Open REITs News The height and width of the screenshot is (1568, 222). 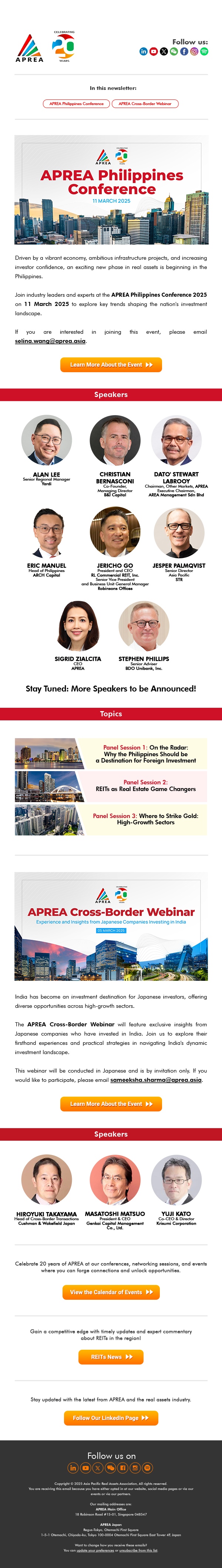111,1357
